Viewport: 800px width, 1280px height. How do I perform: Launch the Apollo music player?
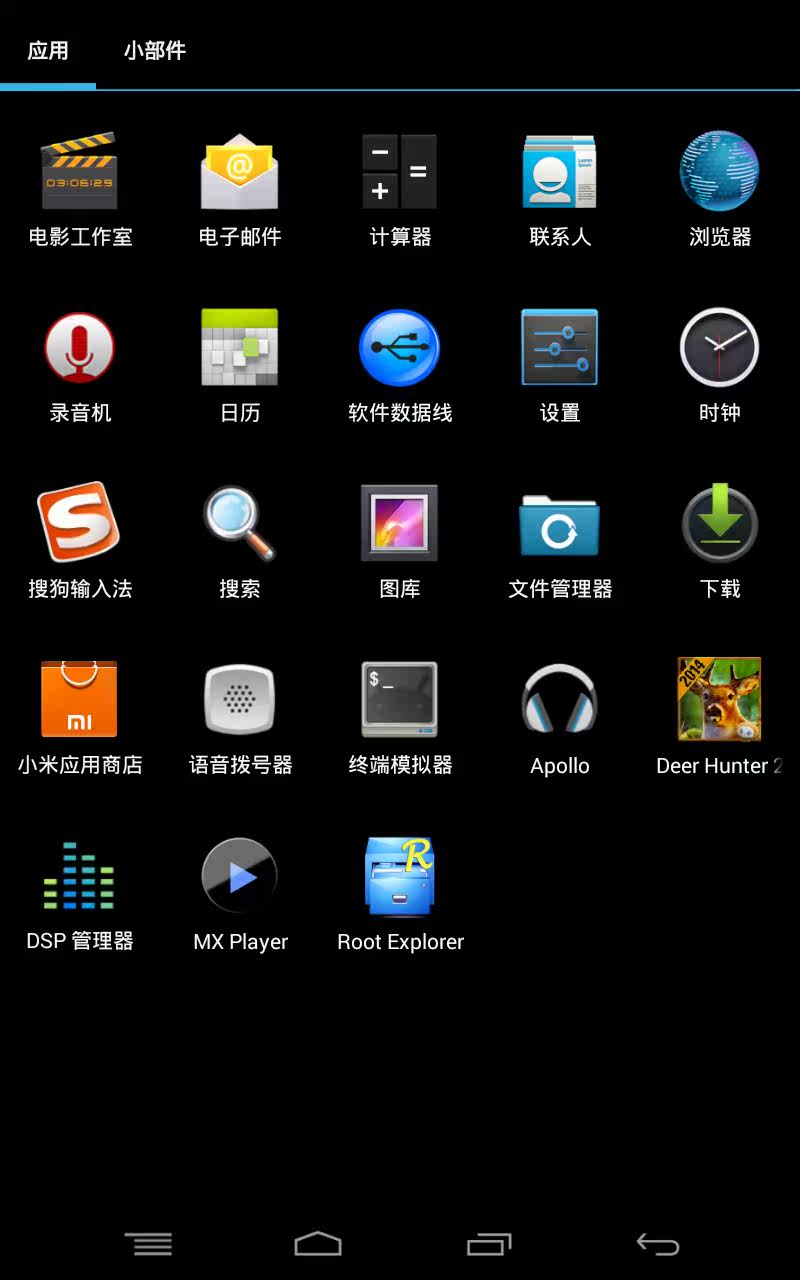[560, 700]
